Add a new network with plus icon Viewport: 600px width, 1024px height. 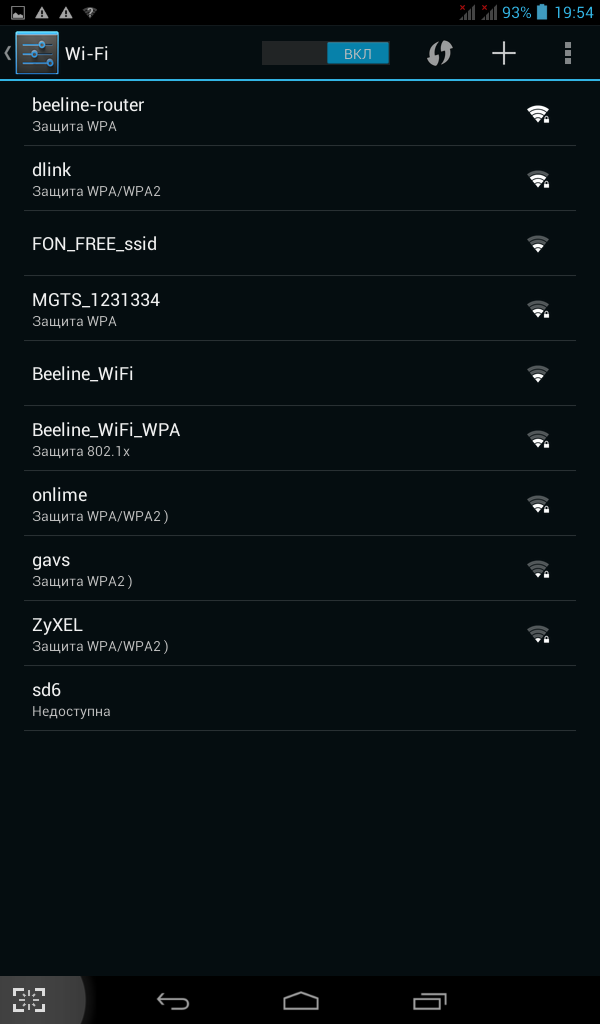point(503,54)
